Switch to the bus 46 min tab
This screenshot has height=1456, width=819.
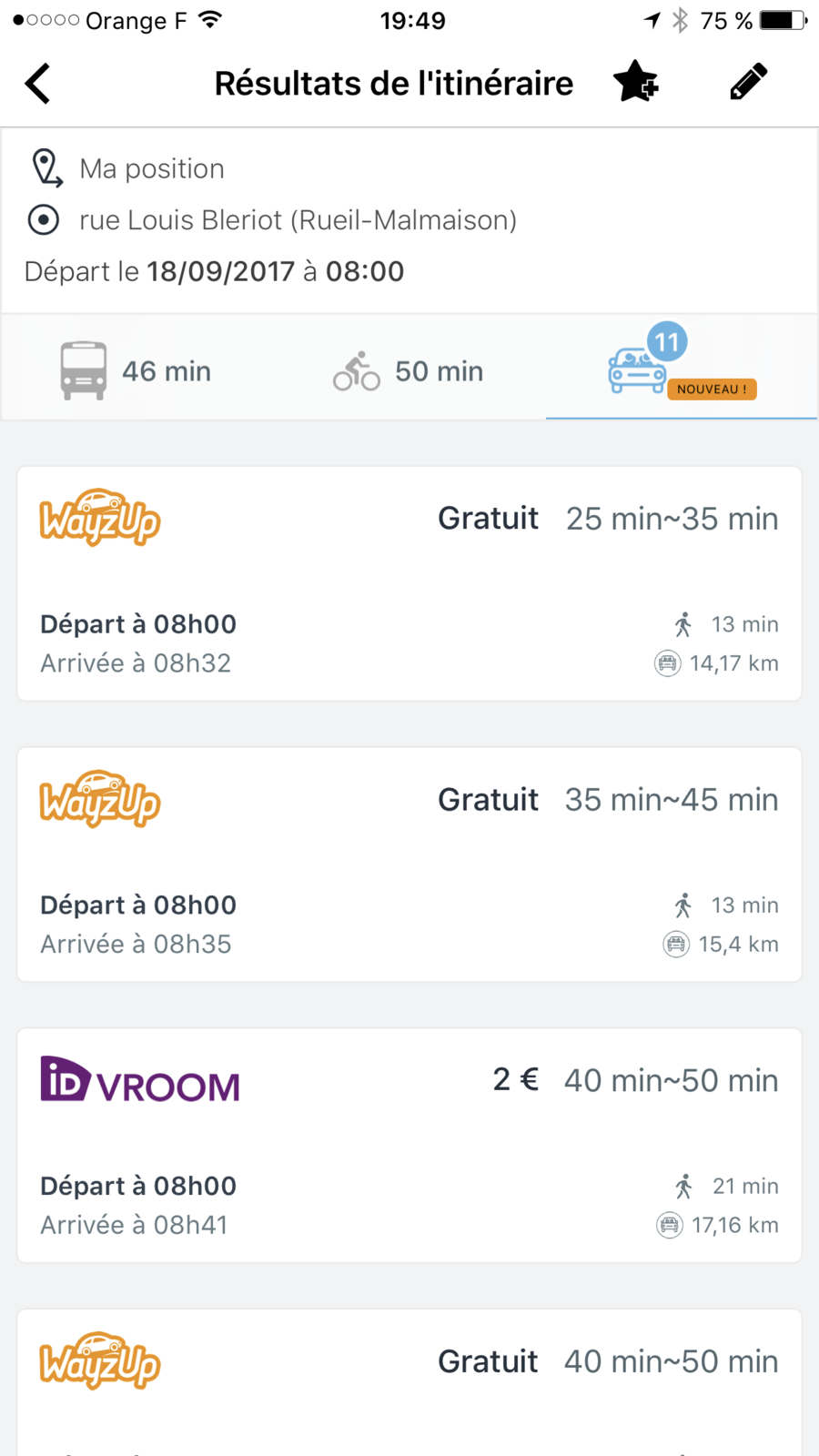[136, 370]
